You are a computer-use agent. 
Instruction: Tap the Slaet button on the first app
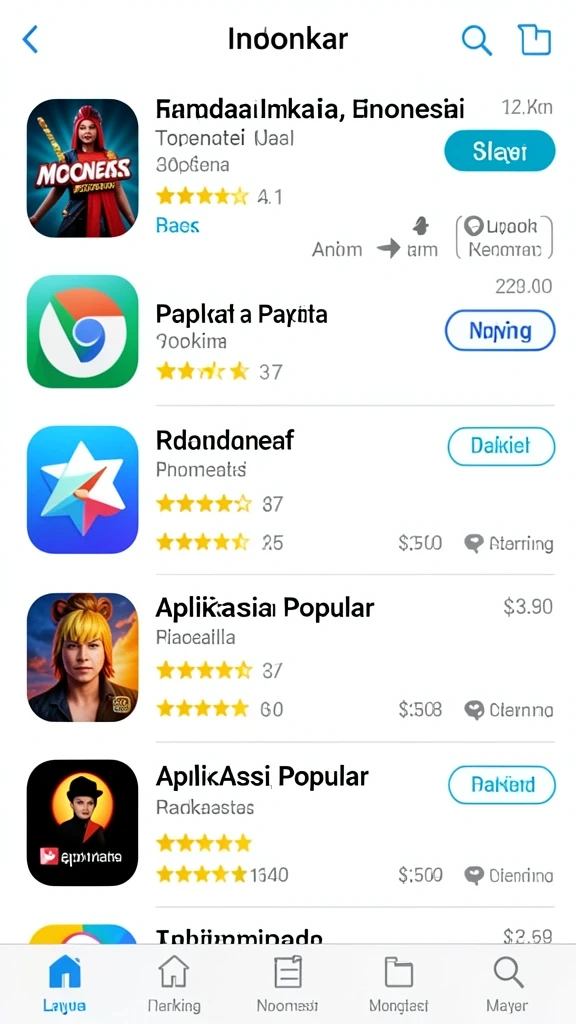(500, 151)
